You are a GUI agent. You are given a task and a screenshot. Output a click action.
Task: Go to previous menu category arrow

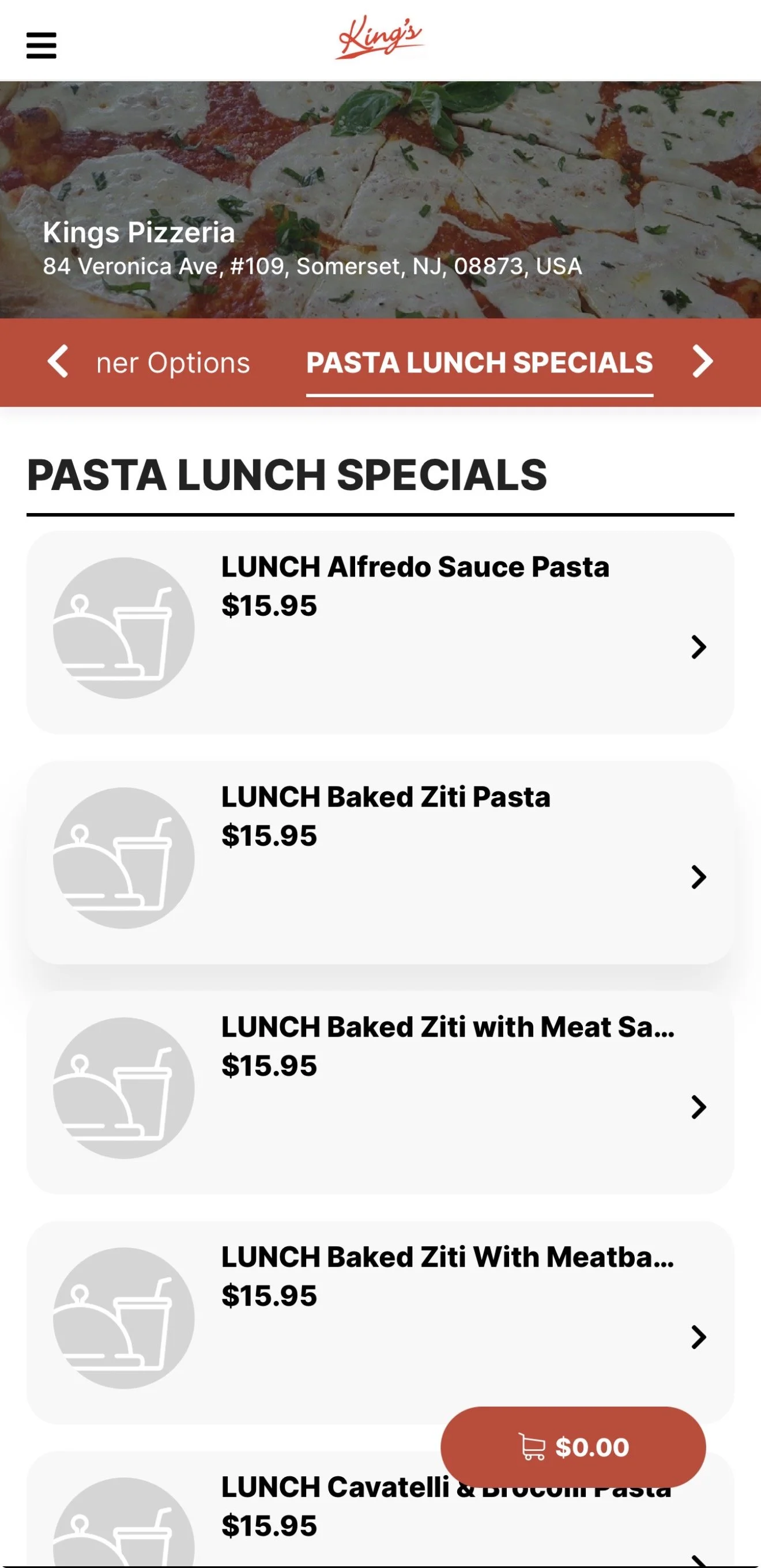58,361
